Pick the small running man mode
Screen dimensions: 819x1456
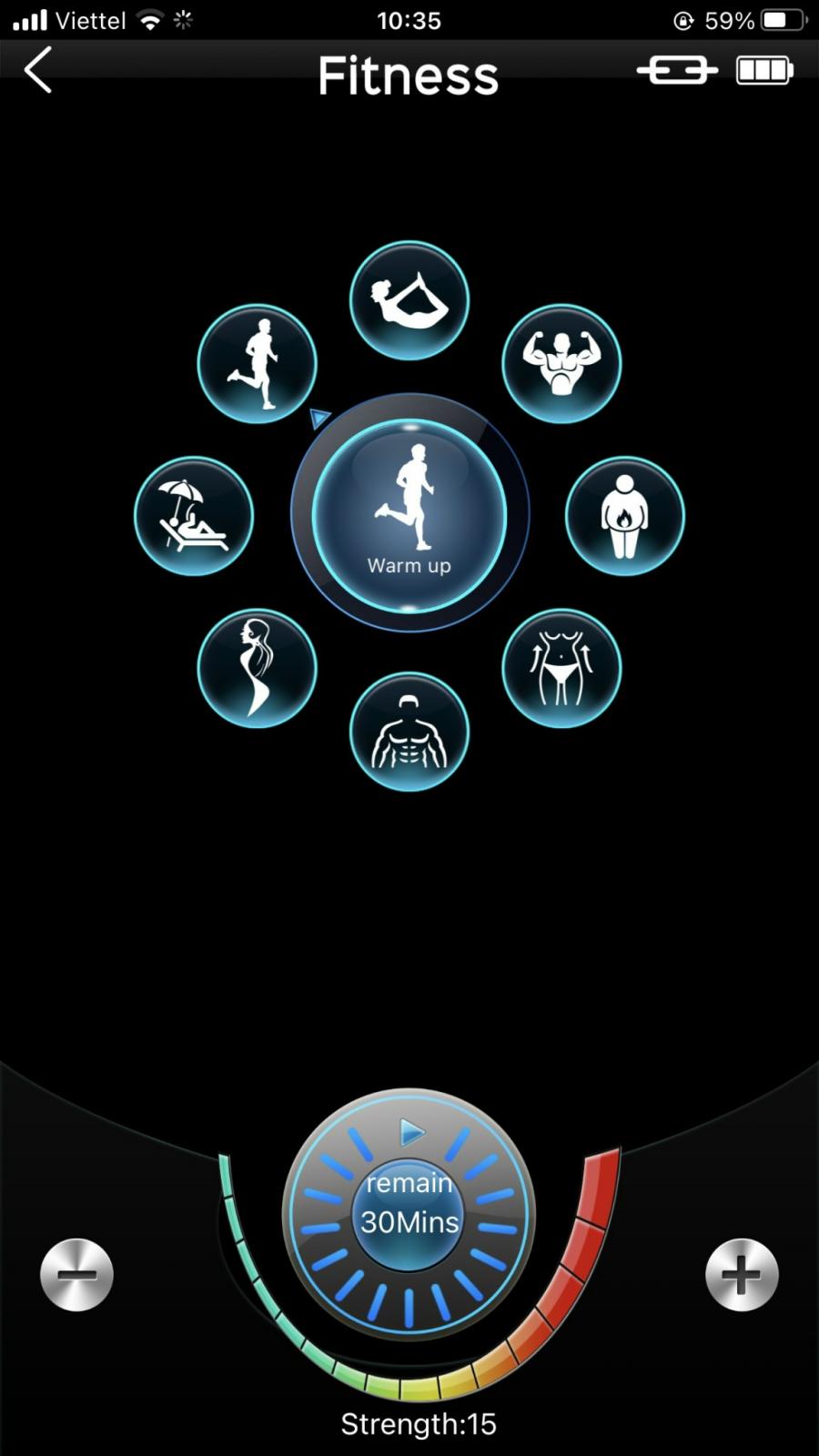tap(258, 364)
